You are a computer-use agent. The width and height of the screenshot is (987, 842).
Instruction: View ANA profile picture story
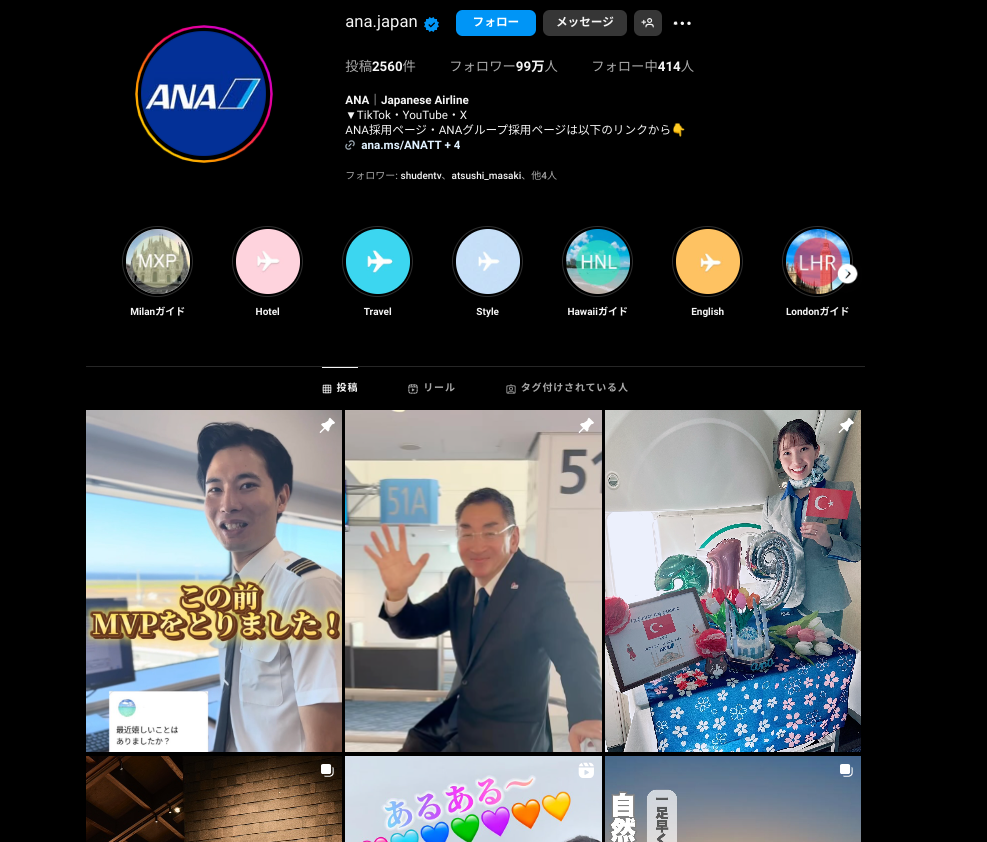coord(204,95)
